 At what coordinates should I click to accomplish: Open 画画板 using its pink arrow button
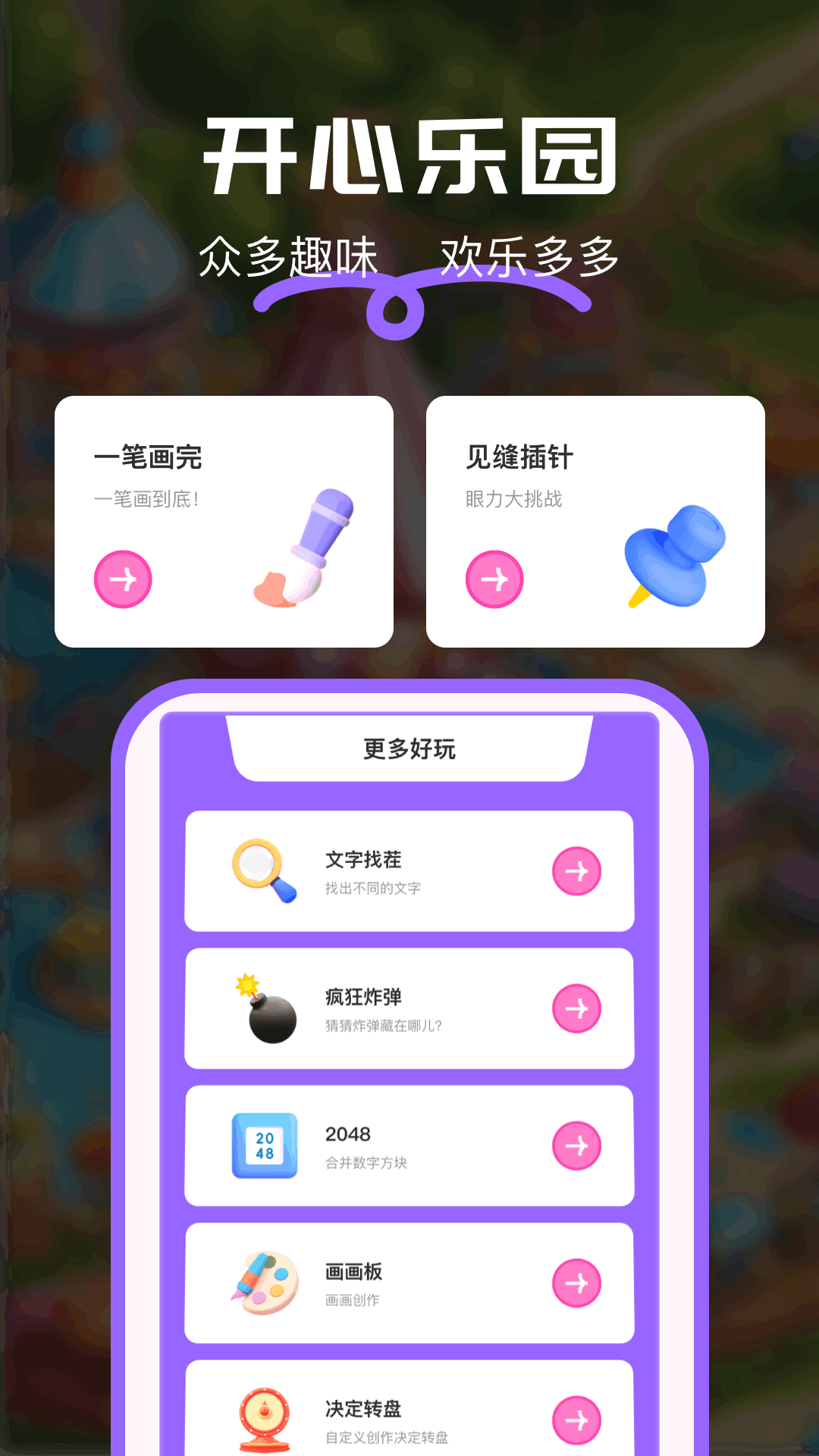click(x=577, y=1283)
